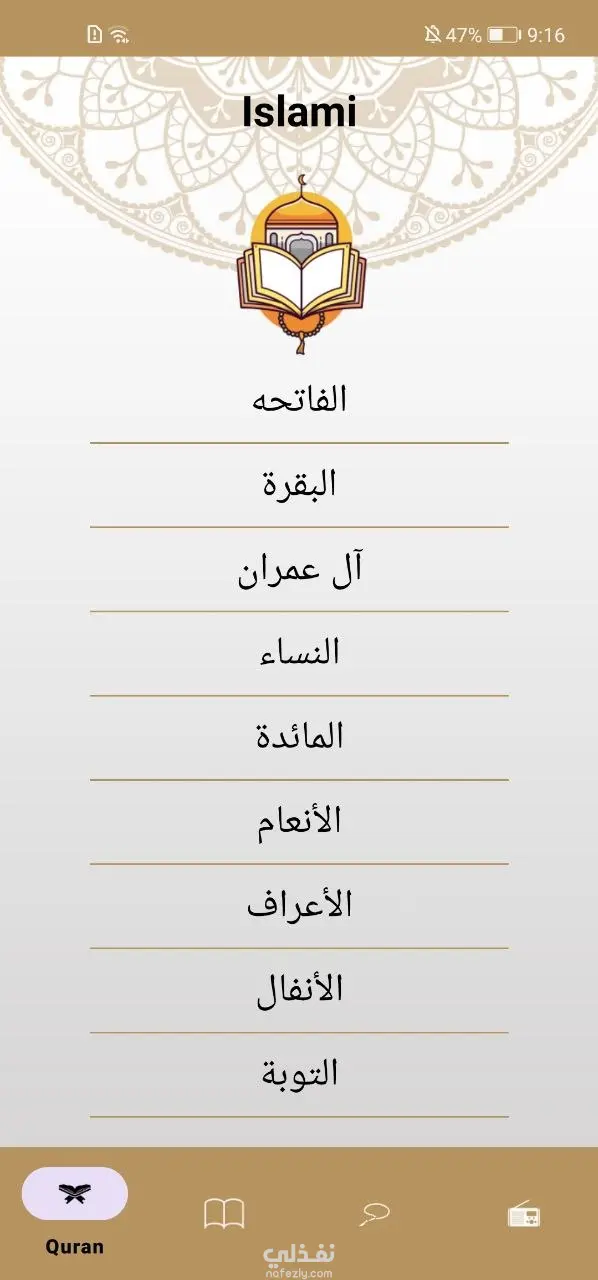Select surah الأعراف

tap(299, 906)
